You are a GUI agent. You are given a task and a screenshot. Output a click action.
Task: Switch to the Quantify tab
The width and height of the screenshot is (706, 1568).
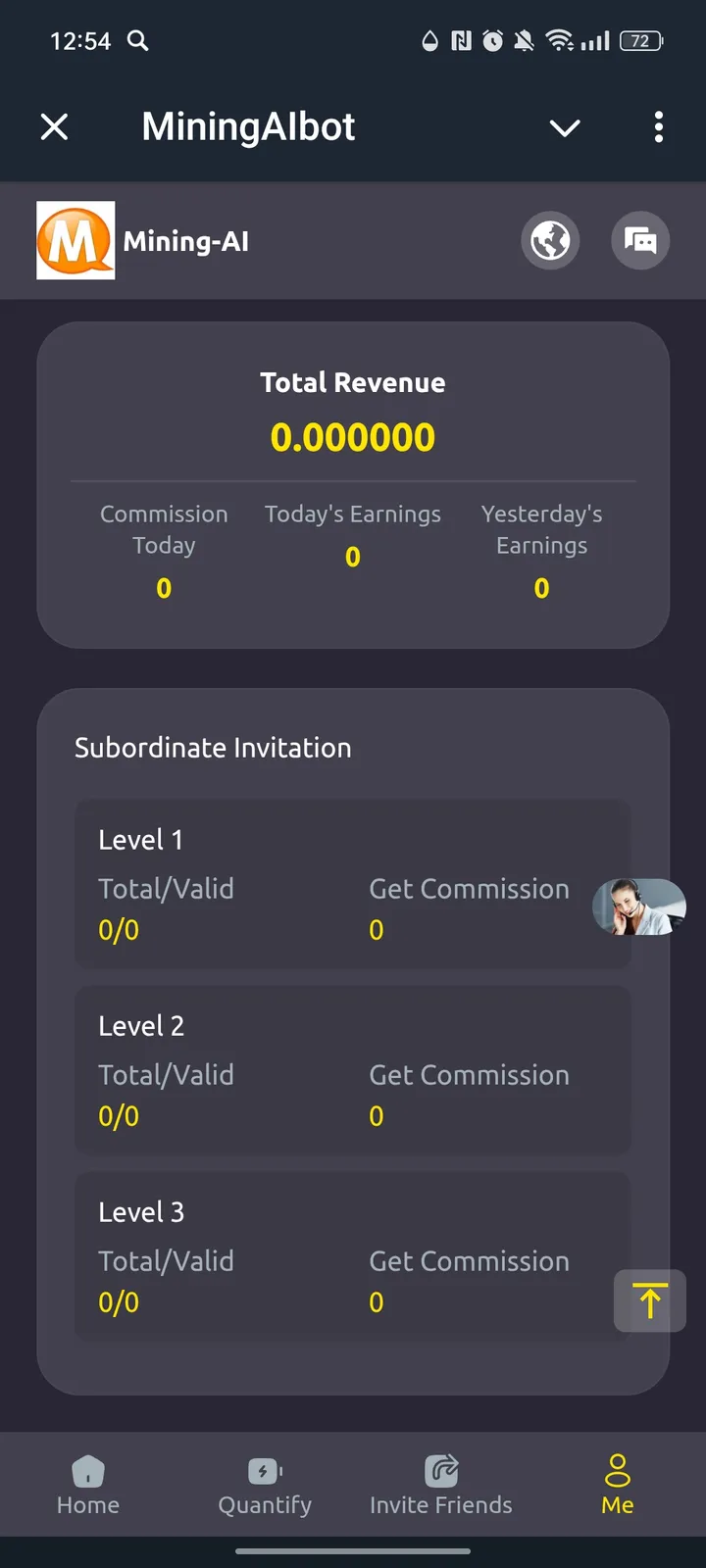pos(265,1485)
